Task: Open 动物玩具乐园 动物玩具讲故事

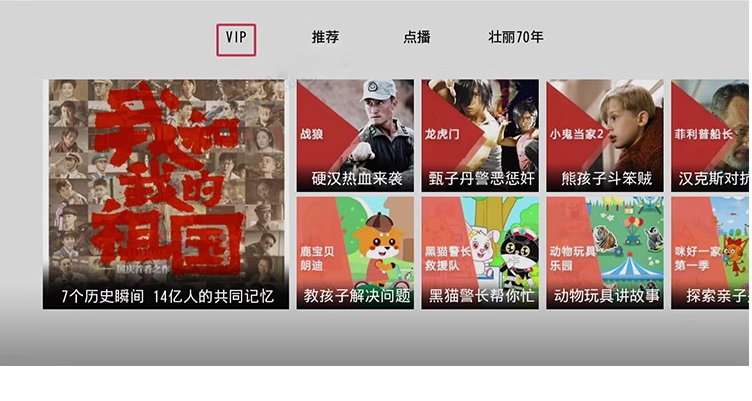Action: [x=604, y=252]
